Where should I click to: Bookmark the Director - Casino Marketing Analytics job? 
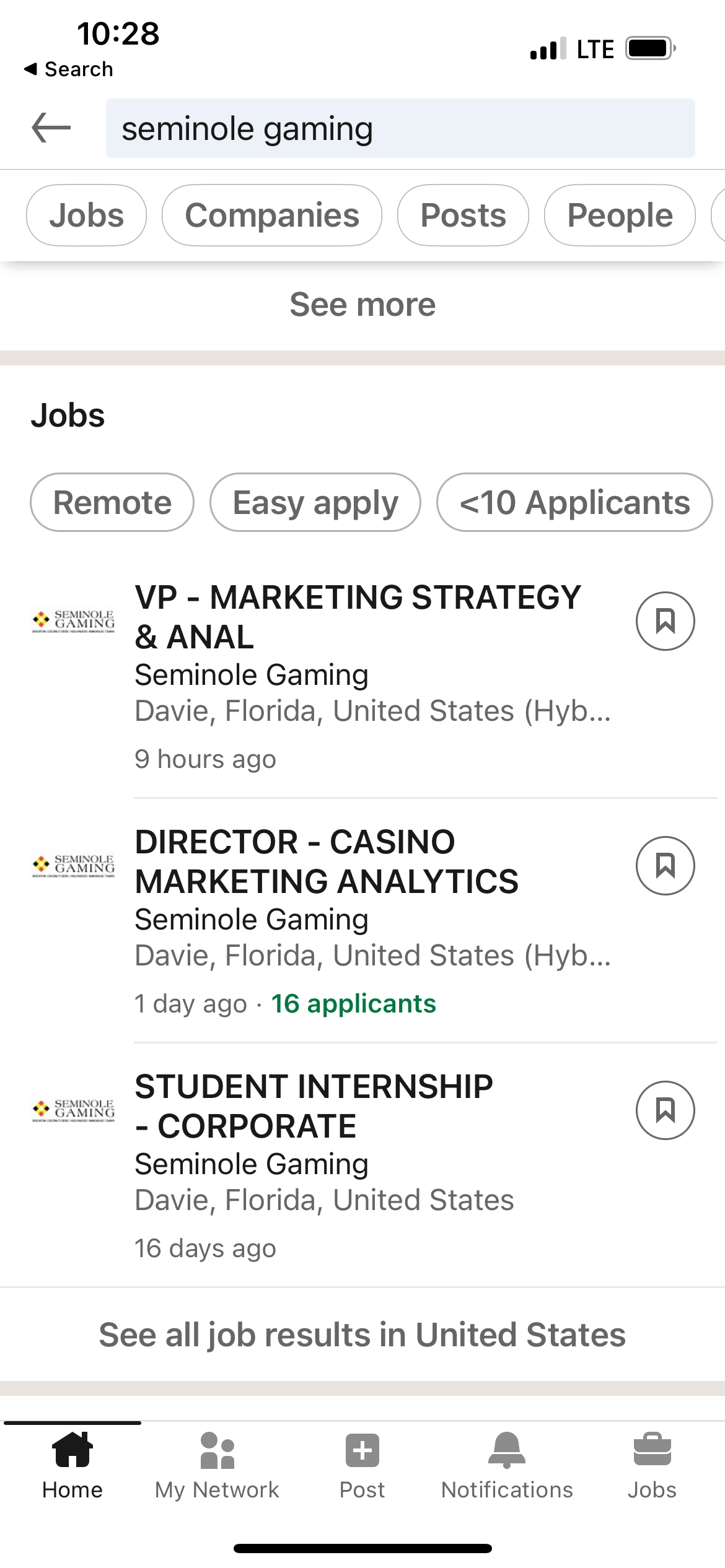[x=666, y=866]
